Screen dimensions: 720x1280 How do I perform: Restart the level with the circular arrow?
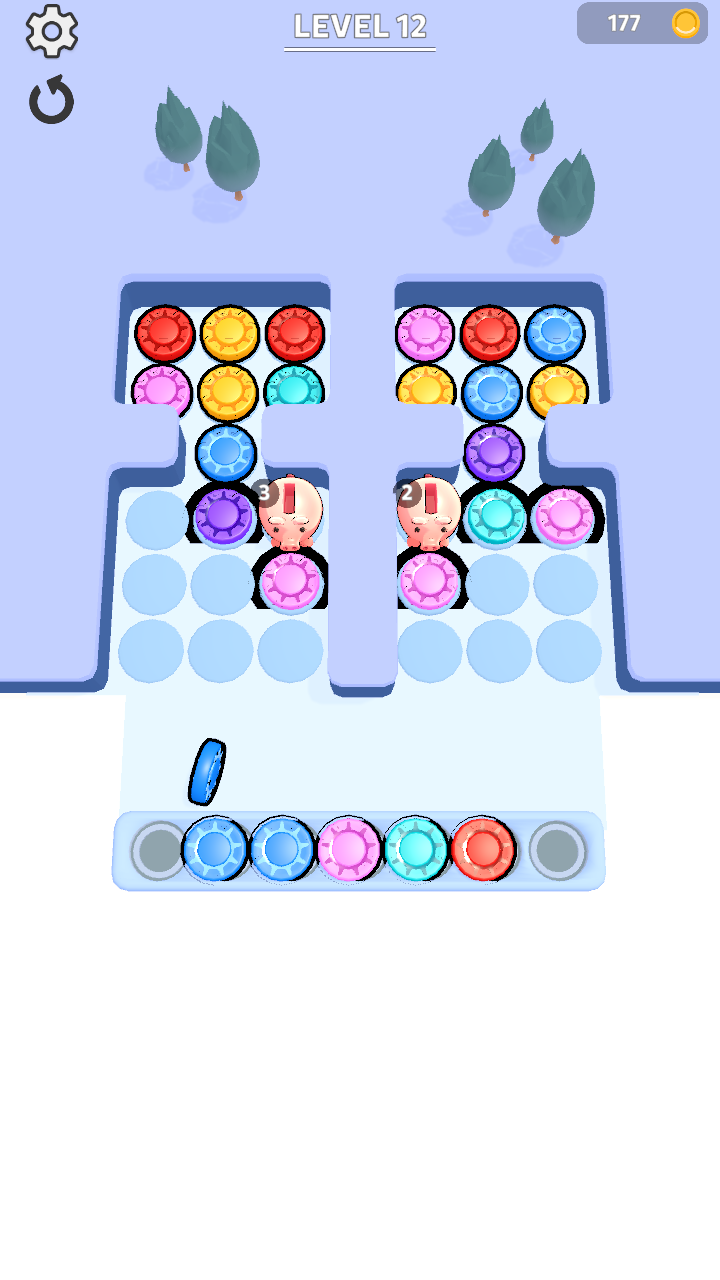click(52, 100)
